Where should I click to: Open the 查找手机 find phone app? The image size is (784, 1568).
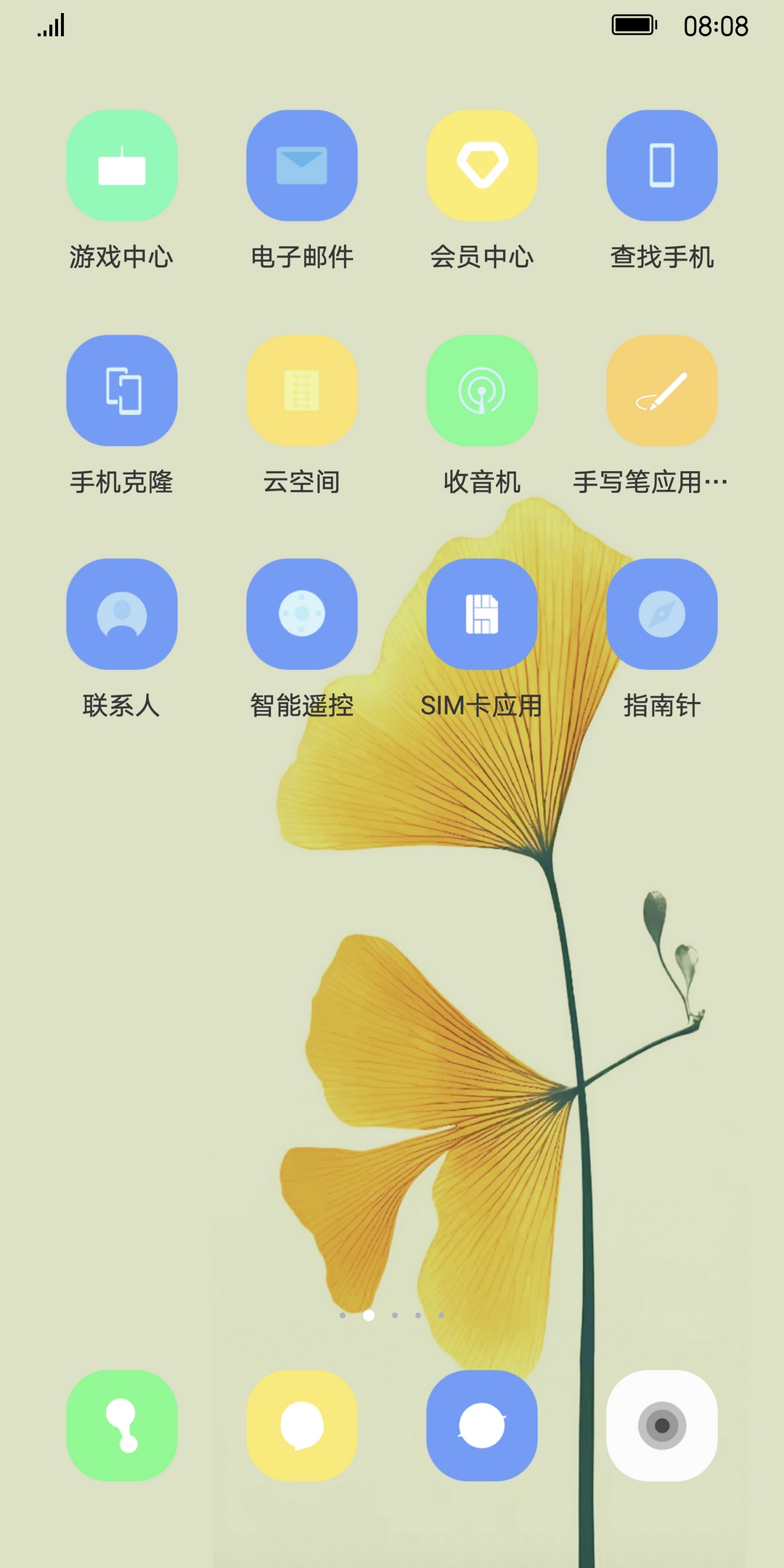662,166
